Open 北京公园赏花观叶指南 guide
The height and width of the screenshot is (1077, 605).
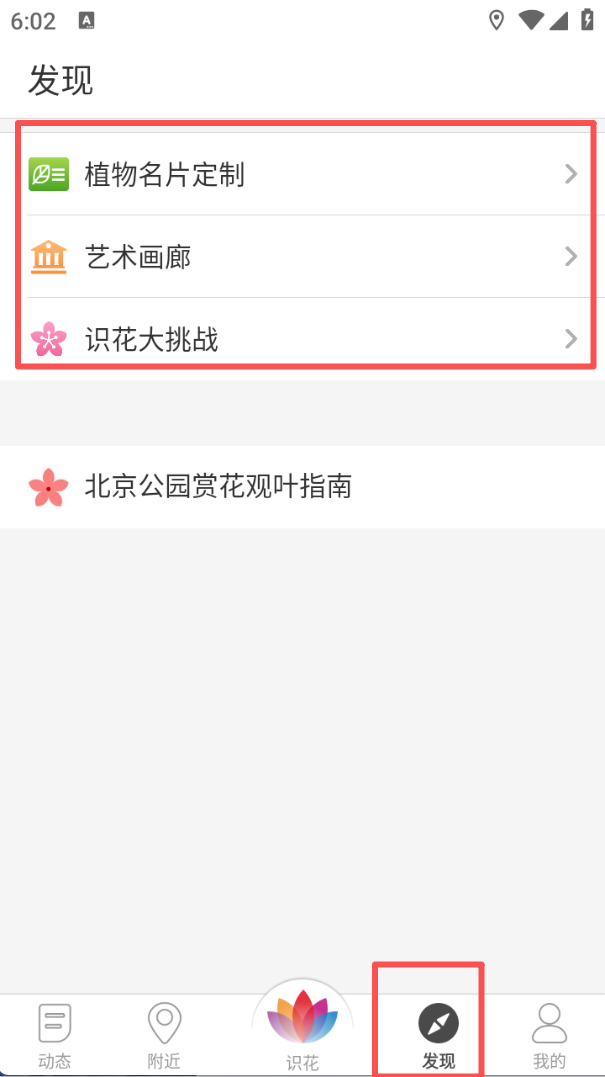300,487
